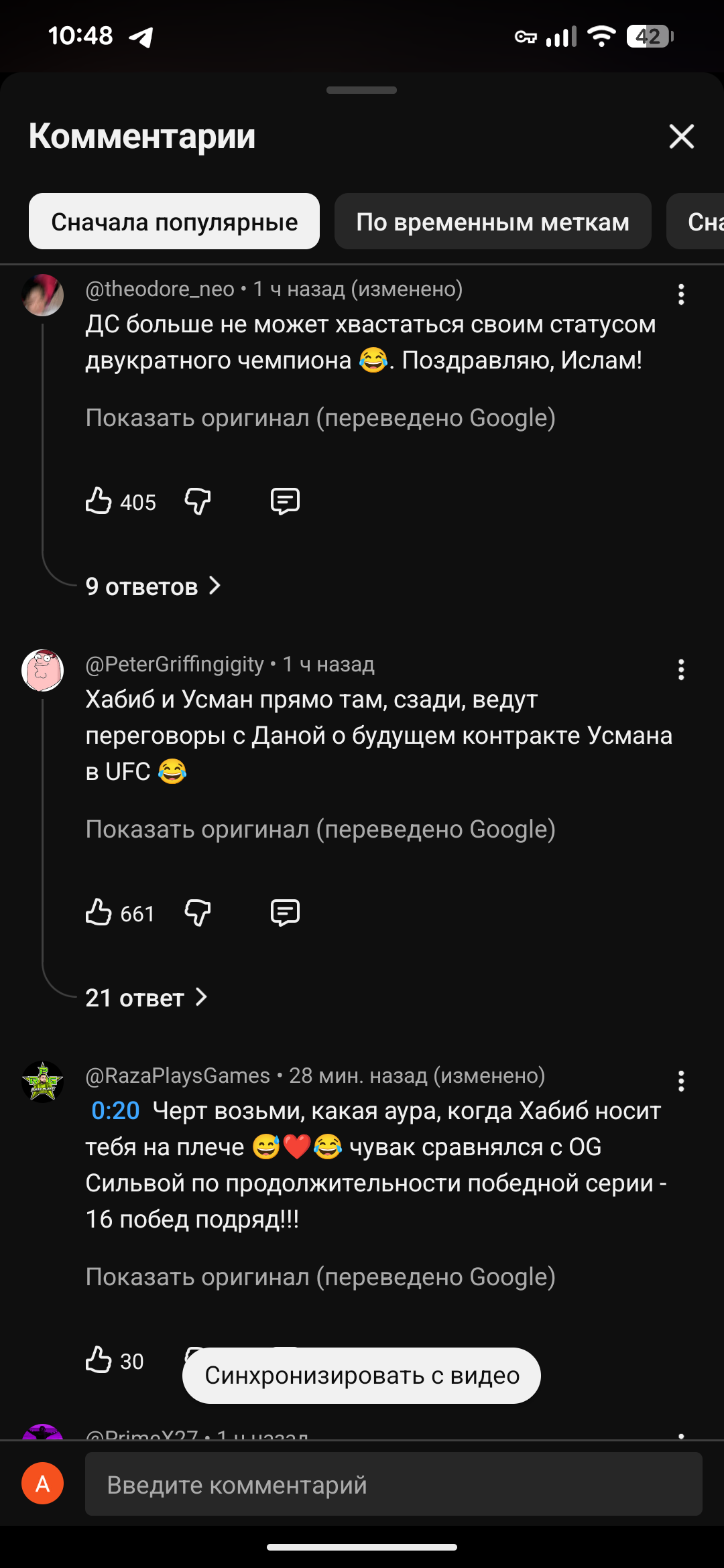Screen dimensions: 724x1568
Task: Select the «Сначала популярные» sort chip
Action: (174, 222)
